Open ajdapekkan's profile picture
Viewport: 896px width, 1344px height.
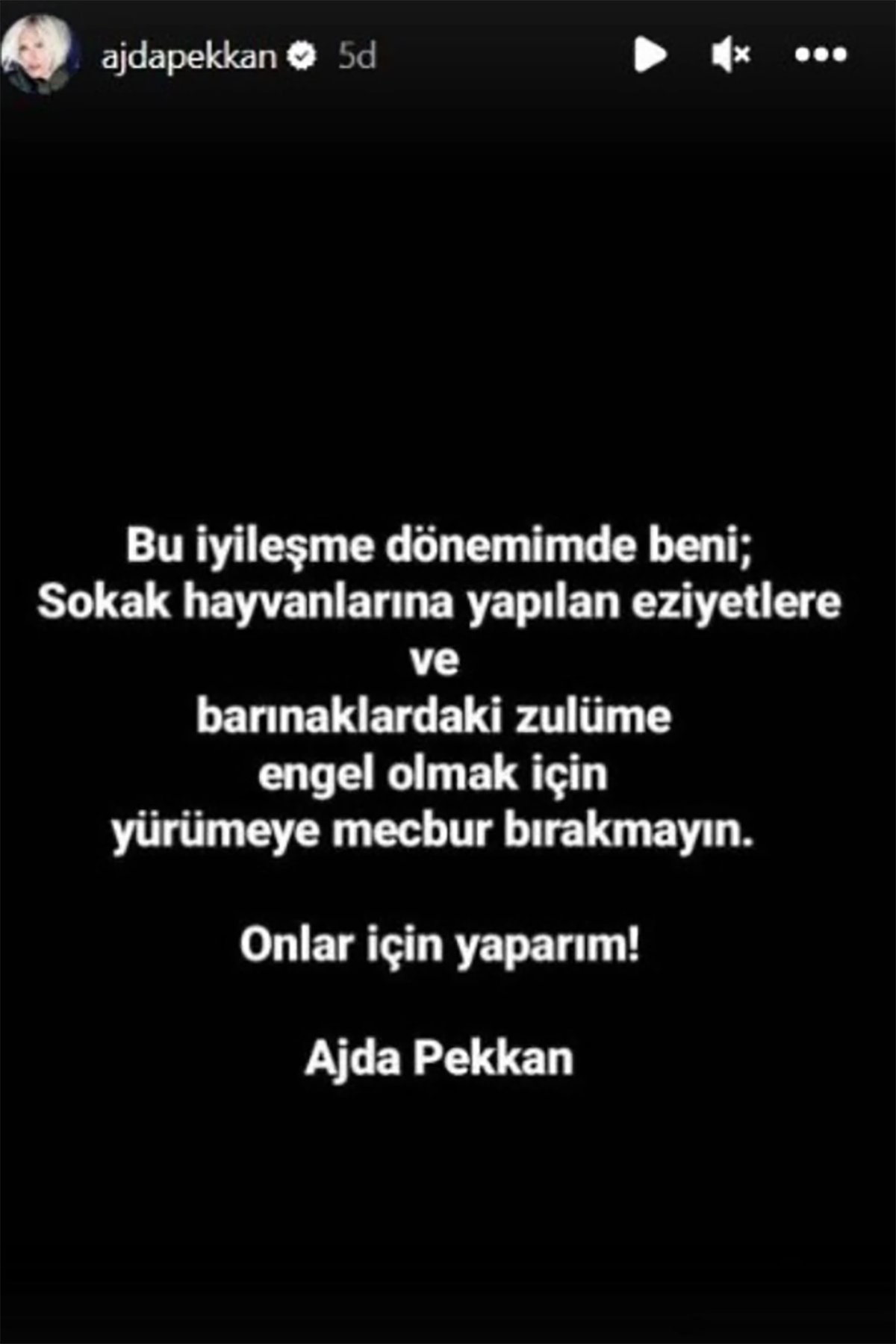click(x=39, y=55)
